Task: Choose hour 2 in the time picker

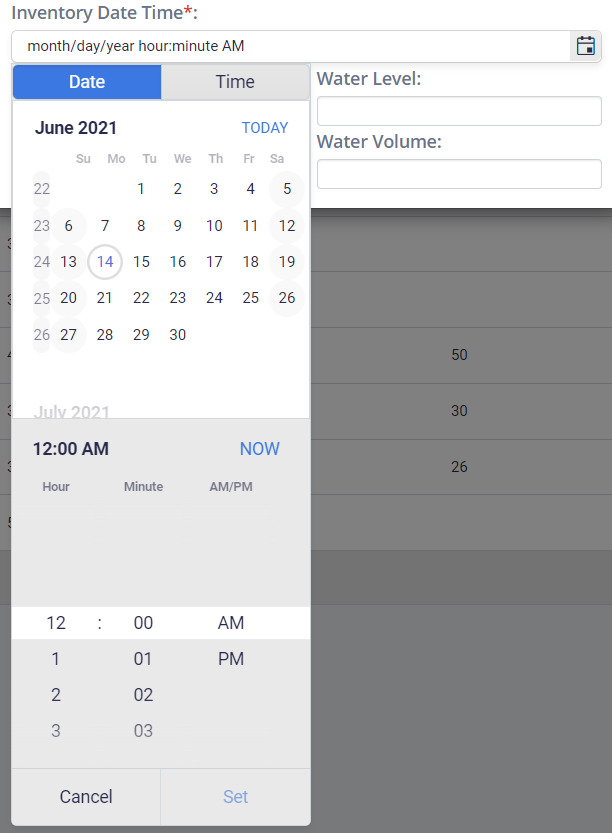Action: tap(56, 695)
